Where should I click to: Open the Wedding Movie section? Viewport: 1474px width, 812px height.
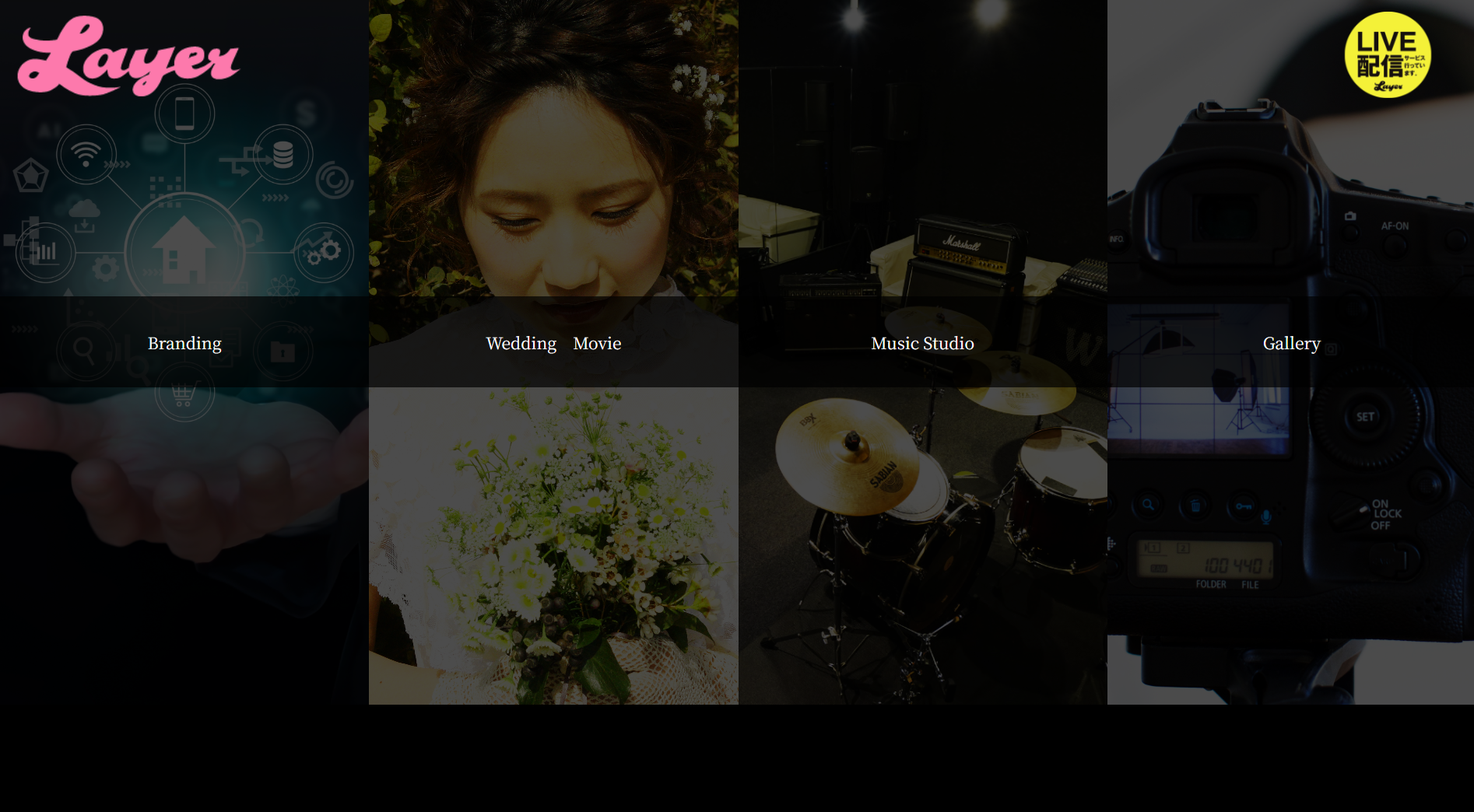553,343
